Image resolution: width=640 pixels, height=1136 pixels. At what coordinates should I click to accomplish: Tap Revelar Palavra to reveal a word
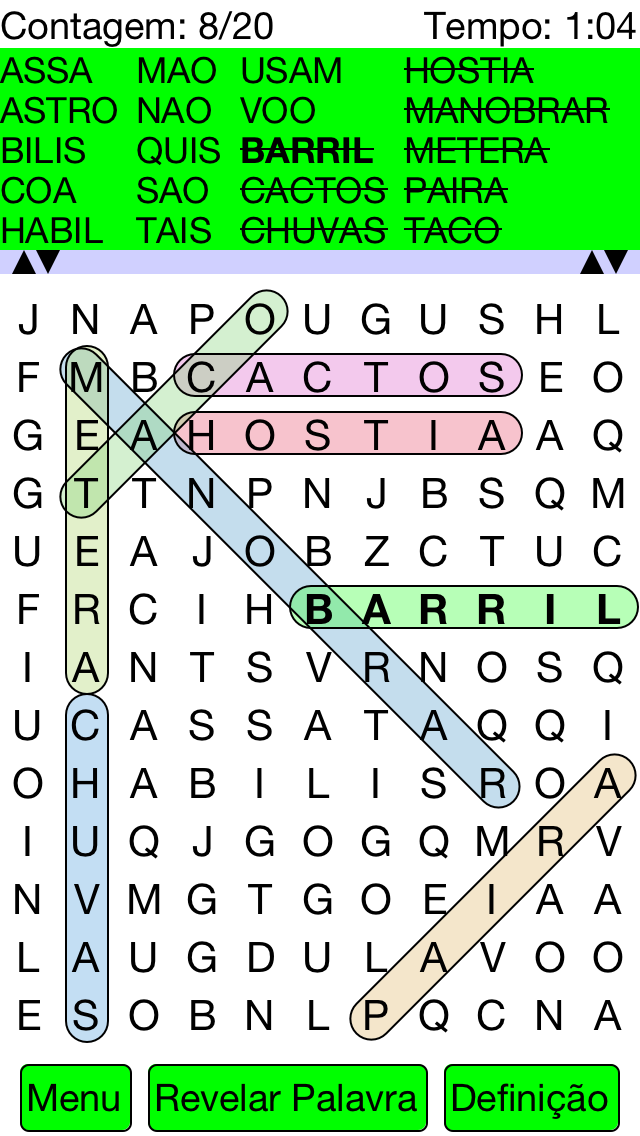[288, 1098]
